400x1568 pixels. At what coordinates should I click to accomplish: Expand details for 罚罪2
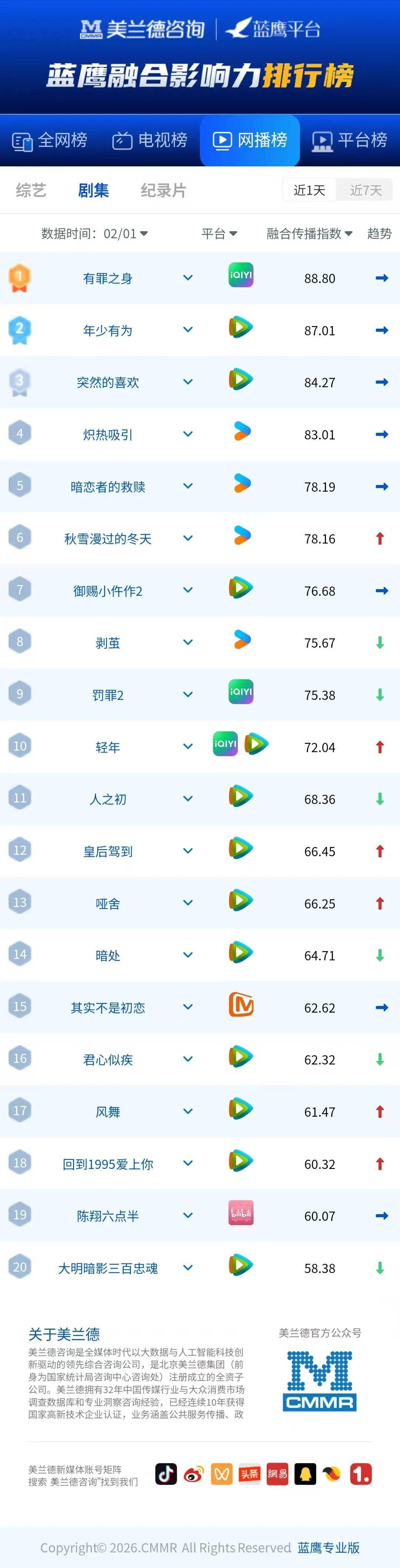tap(188, 694)
